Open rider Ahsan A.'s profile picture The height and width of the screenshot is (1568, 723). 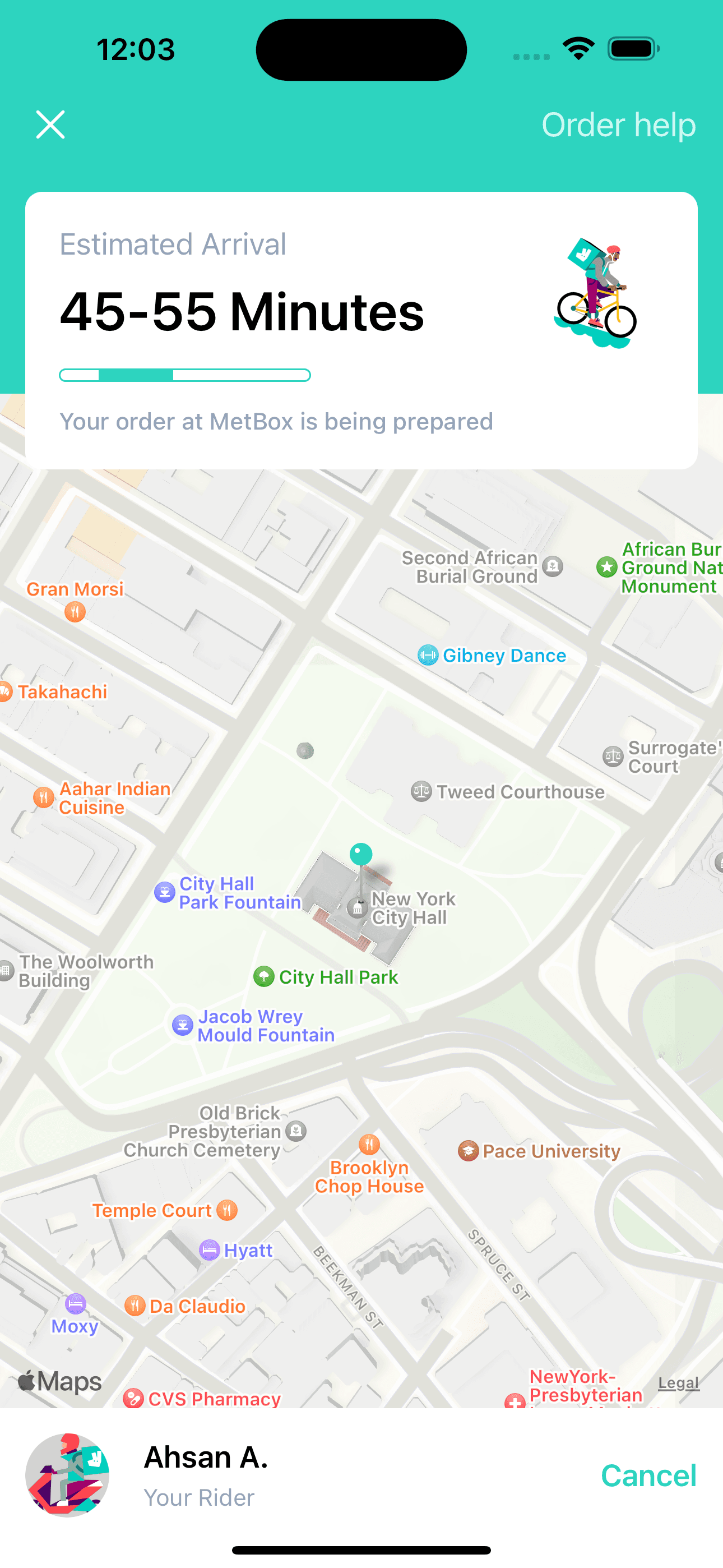[x=67, y=1475]
